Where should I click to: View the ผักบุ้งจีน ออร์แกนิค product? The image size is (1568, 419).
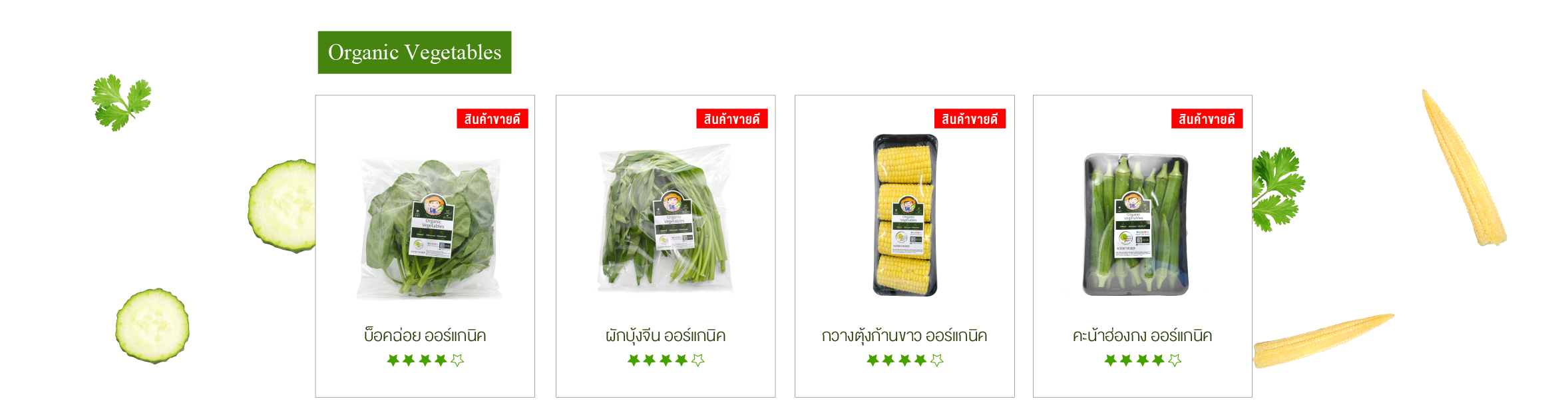pos(666,246)
